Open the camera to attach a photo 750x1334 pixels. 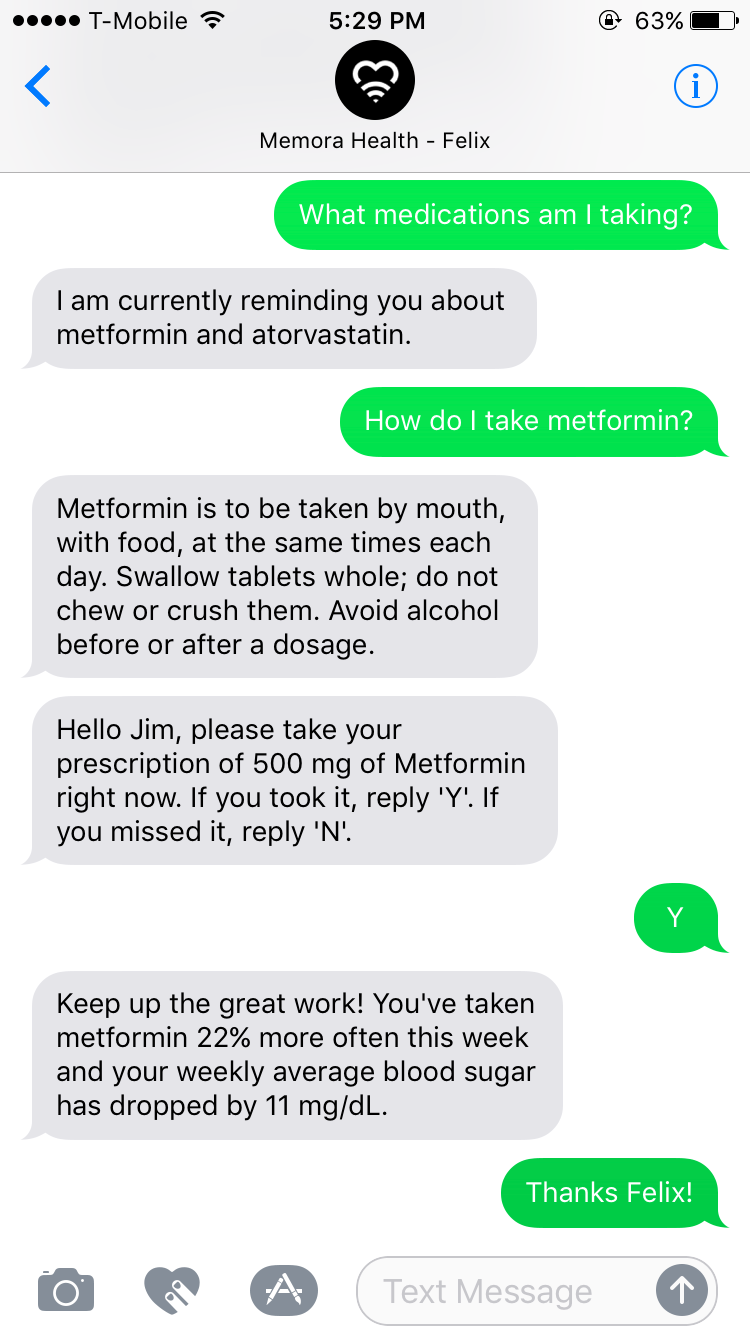point(66,1290)
